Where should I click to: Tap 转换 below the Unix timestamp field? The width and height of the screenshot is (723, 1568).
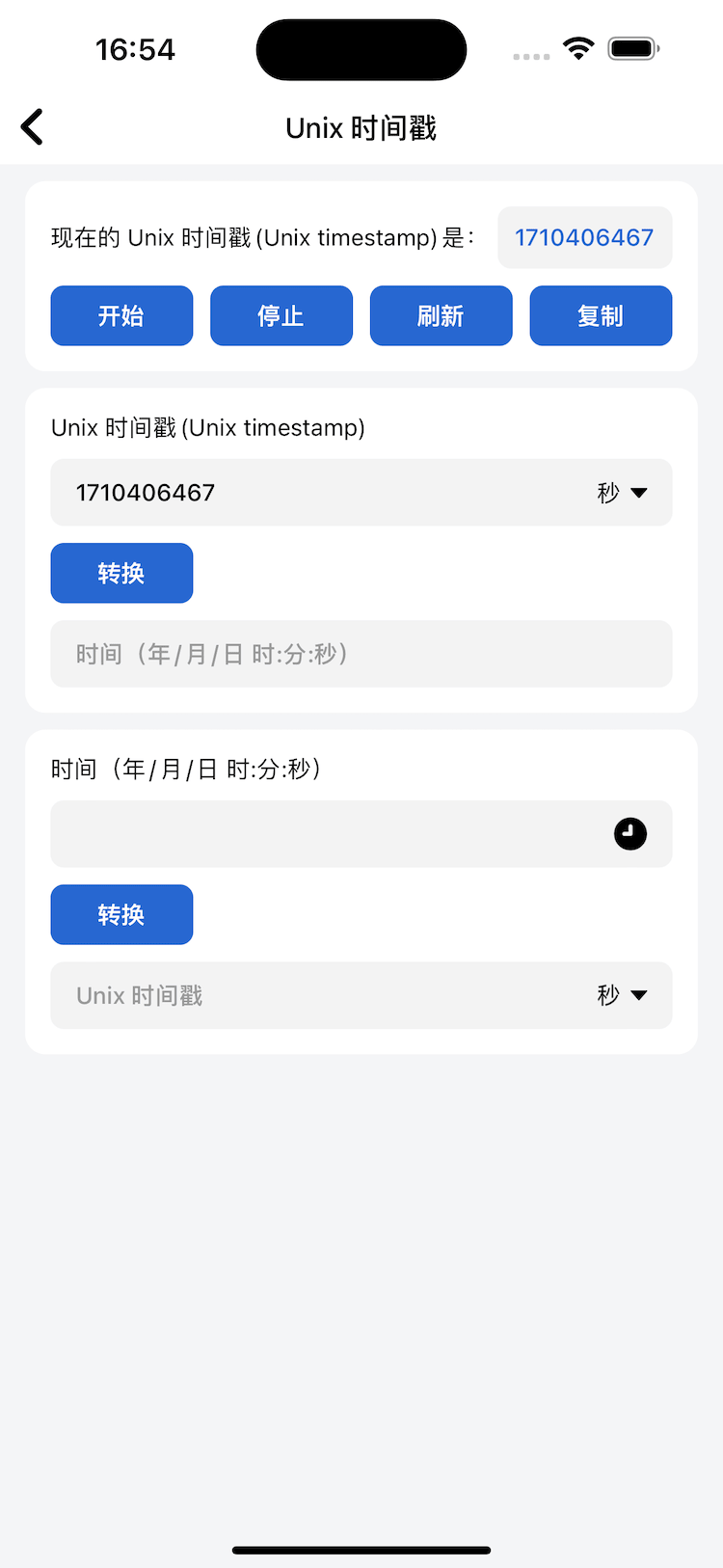121,573
